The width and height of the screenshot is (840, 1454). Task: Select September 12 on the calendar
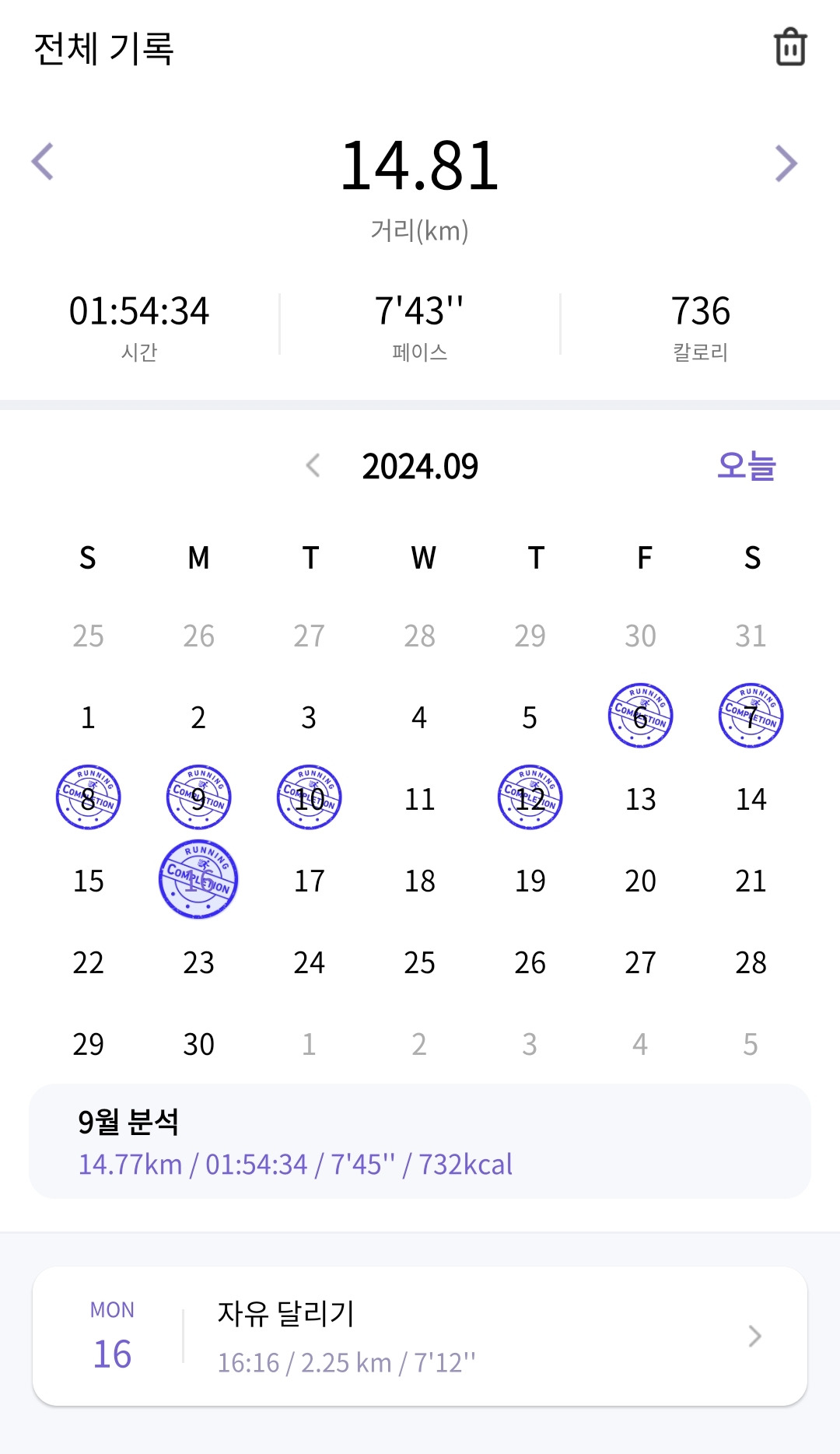pyautogui.click(x=530, y=797)
